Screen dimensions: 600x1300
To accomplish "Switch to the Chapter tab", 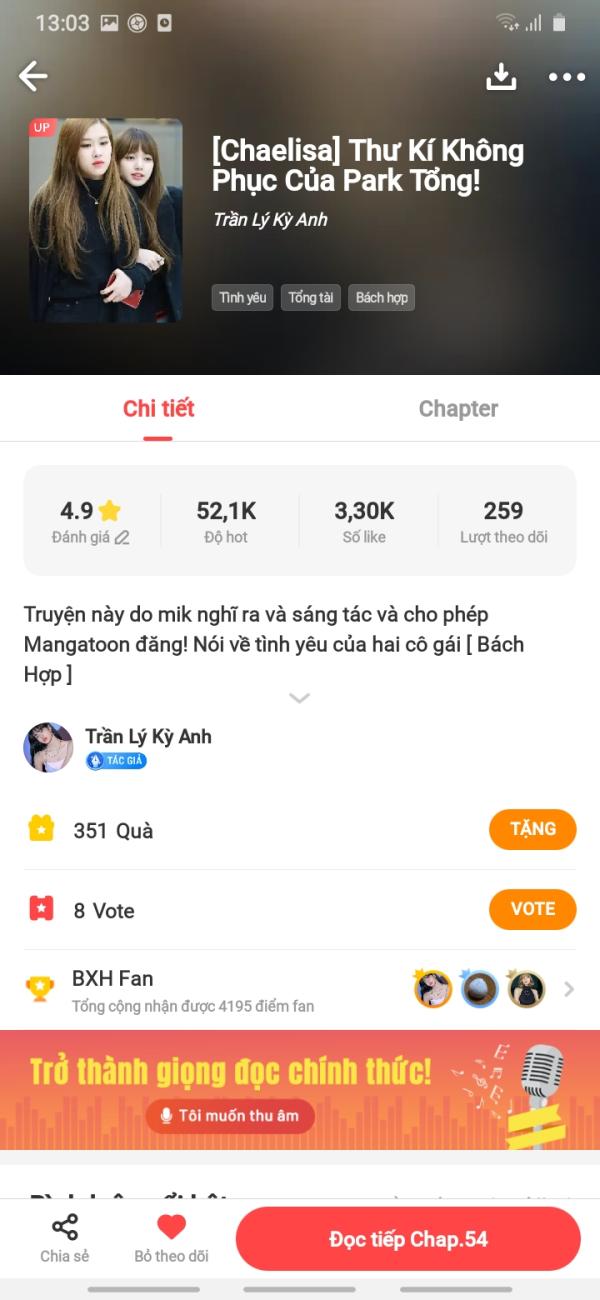I will 458,408.
